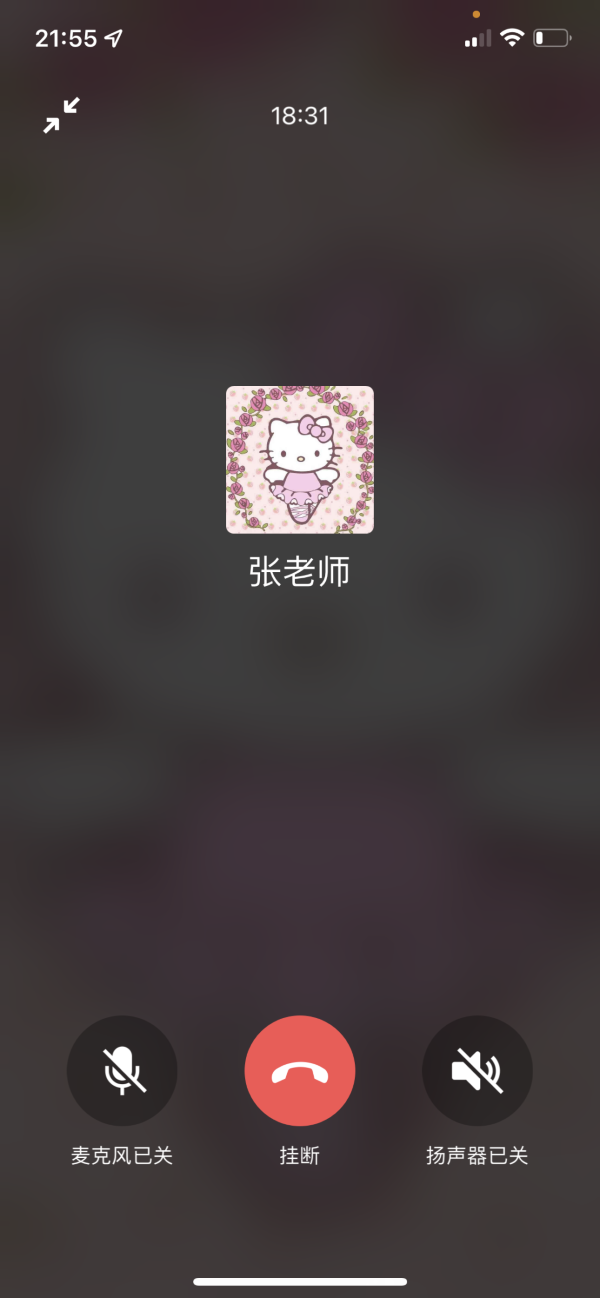The image size is (600, 1298).
Task: Turn the microphone back on
Action: [x=122, y=1071]
